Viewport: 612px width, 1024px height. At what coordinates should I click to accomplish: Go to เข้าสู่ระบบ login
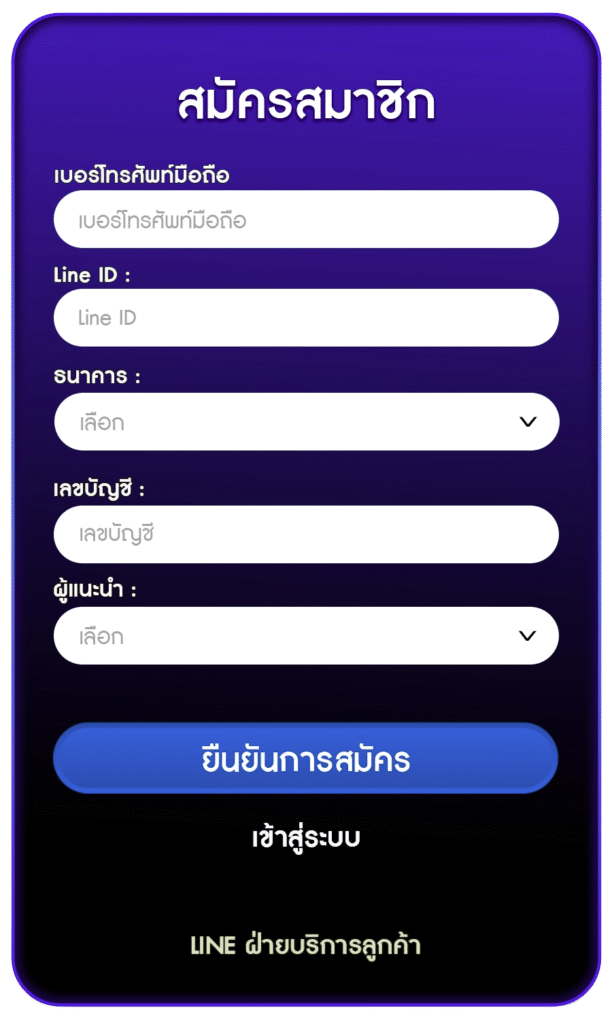click(305, 838)
